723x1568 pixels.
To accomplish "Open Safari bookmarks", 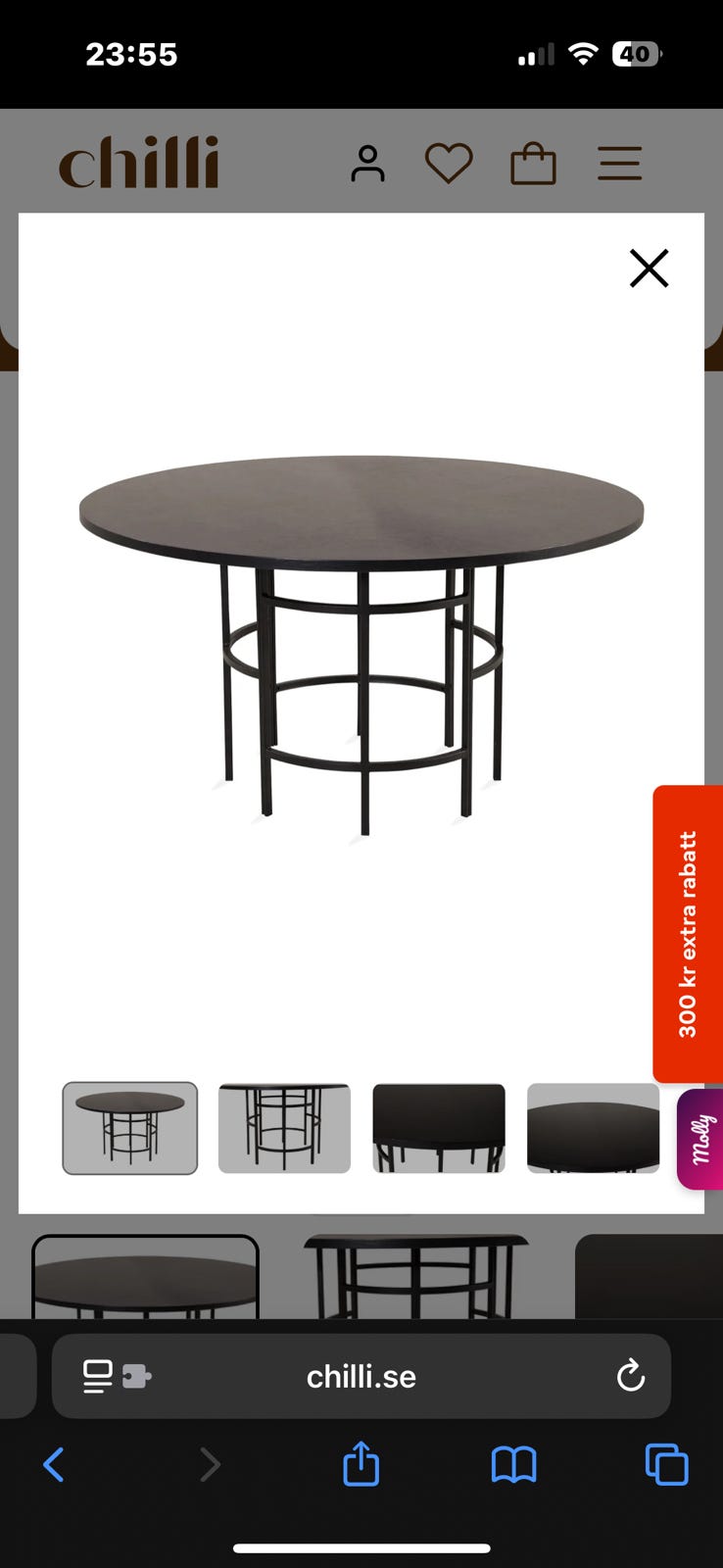I will pyautogui.click(x=513, y=1465).
